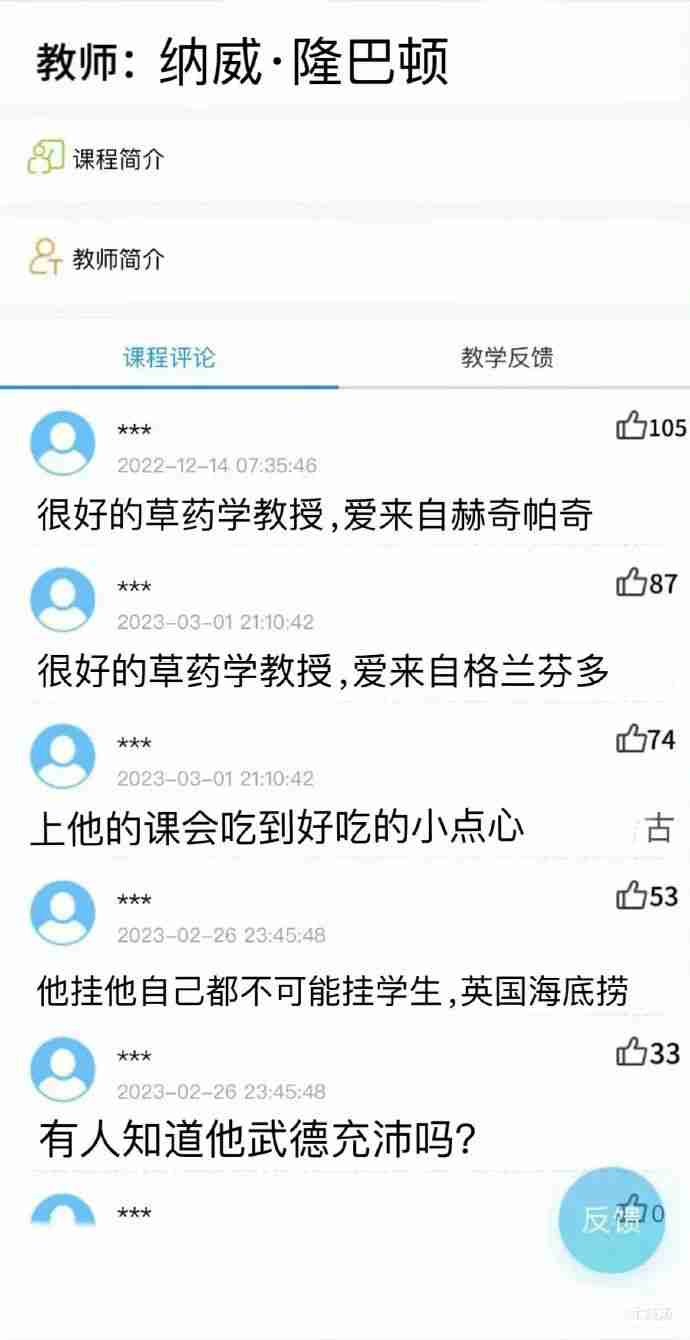This screenshot has height=1340, width=690.
Task: Like the comment mentioning 赫奇帕奇
Action: pyautogui.click(x=632, y=427)
